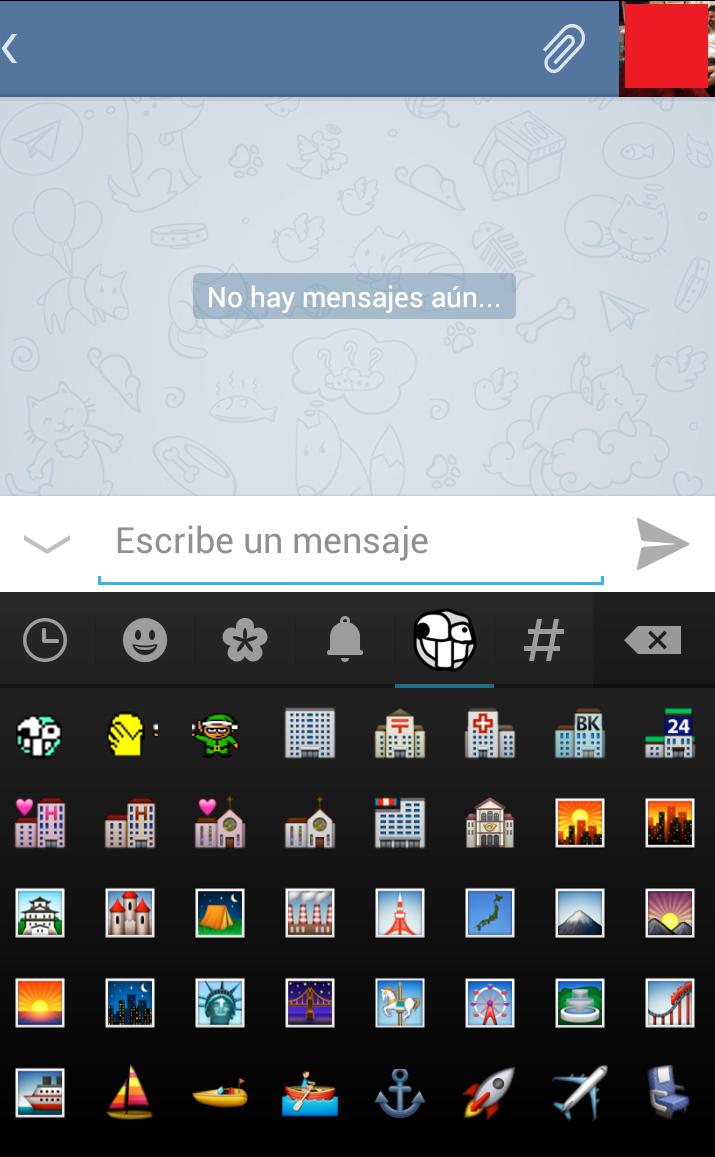Send the message with the arrow icon
Viewport: 715px width, 1157px height.
(x=662, y=543)
